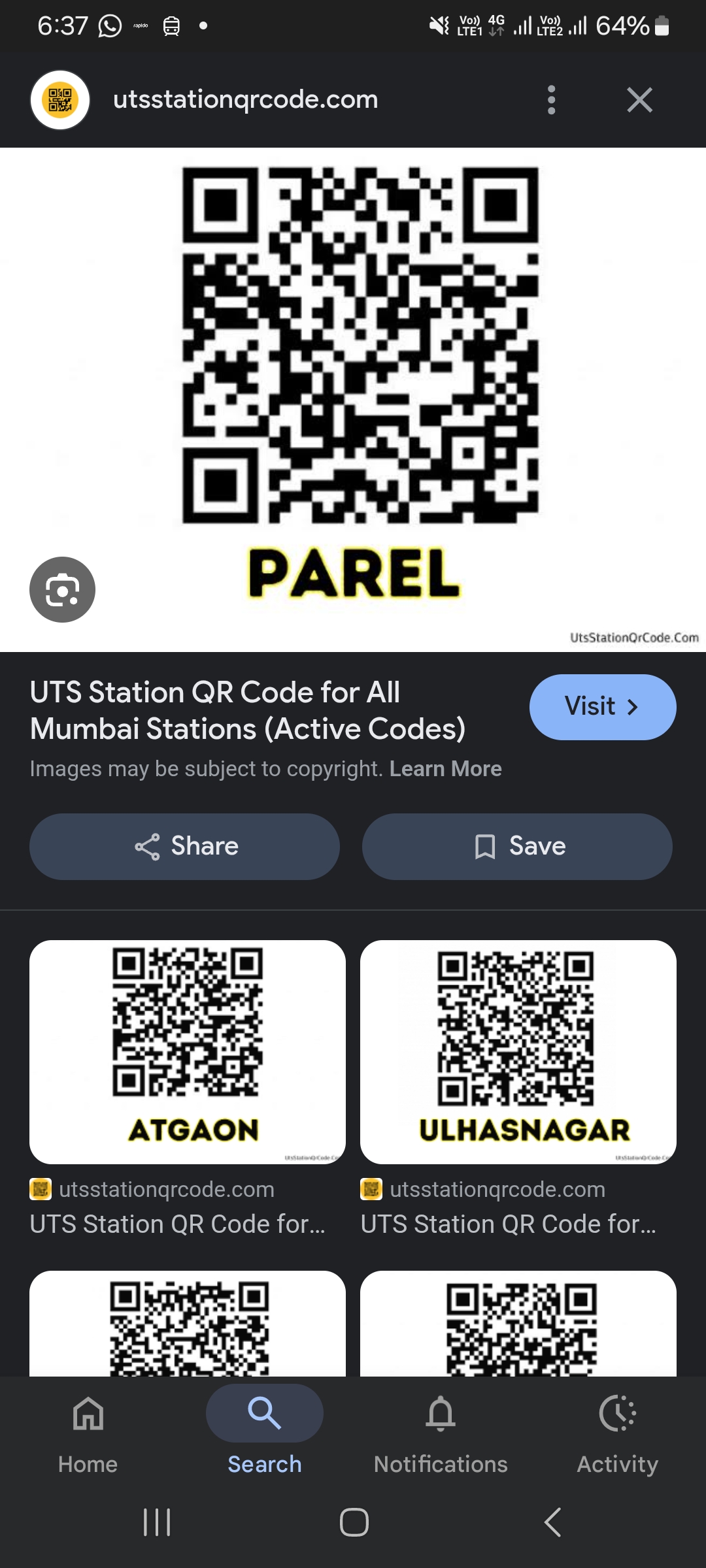
Task: Switch to the Activity tab
Action: click(x=617, y=1431)
